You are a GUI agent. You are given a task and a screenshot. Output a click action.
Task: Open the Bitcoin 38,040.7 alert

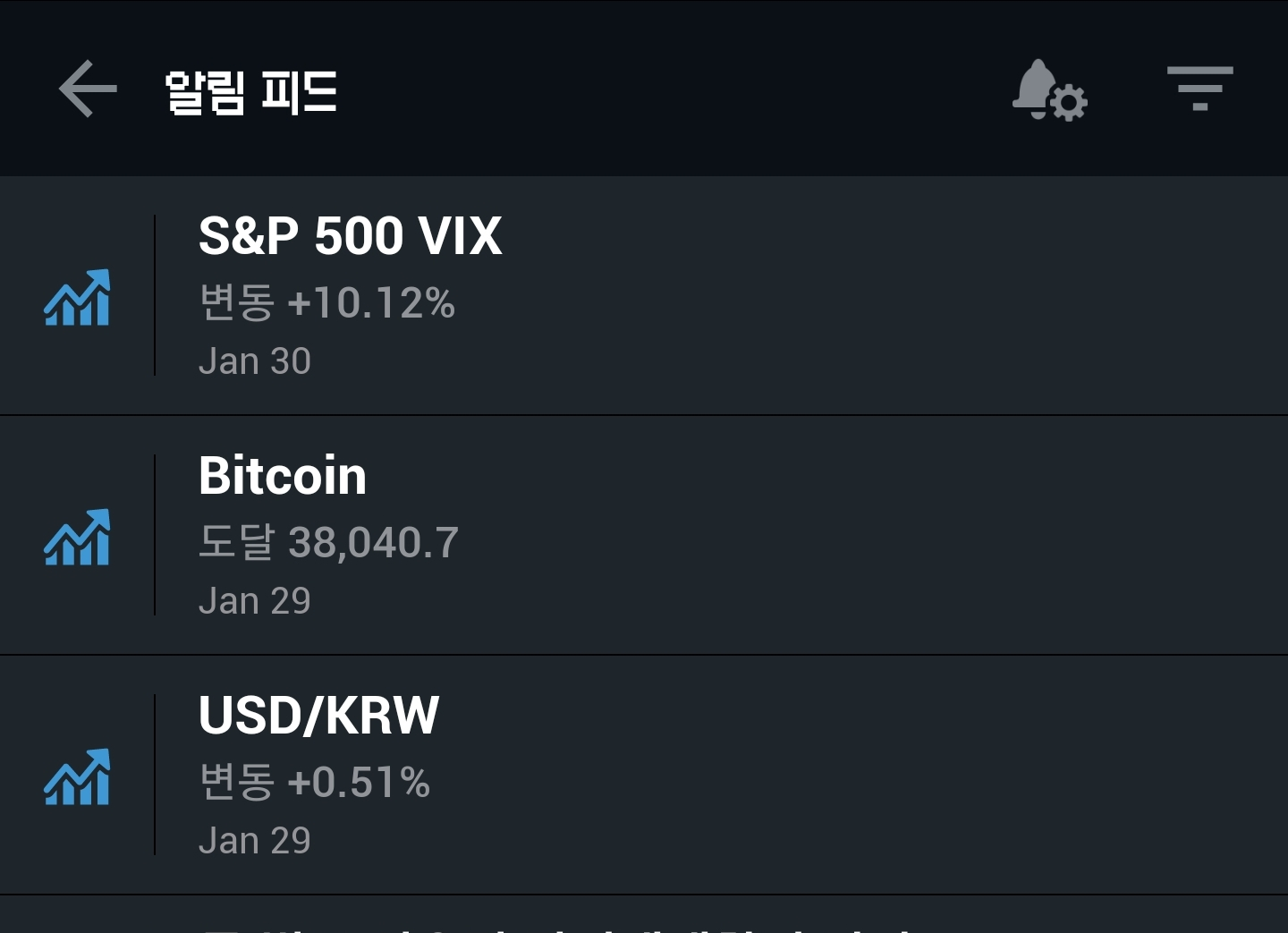click(x=644, y=535)
